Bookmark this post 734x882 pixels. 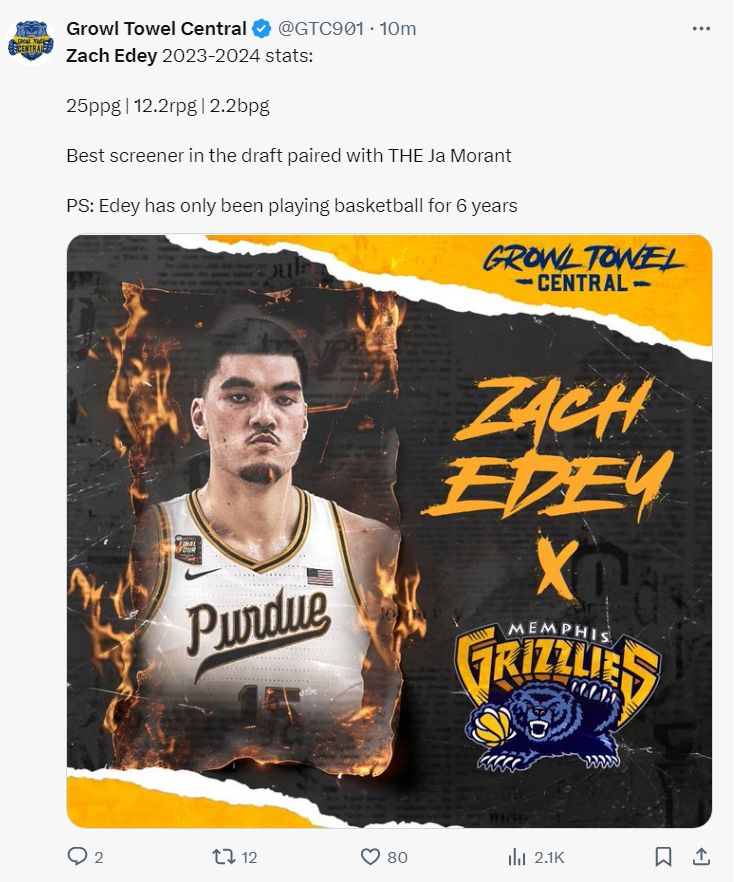[662, 857]
